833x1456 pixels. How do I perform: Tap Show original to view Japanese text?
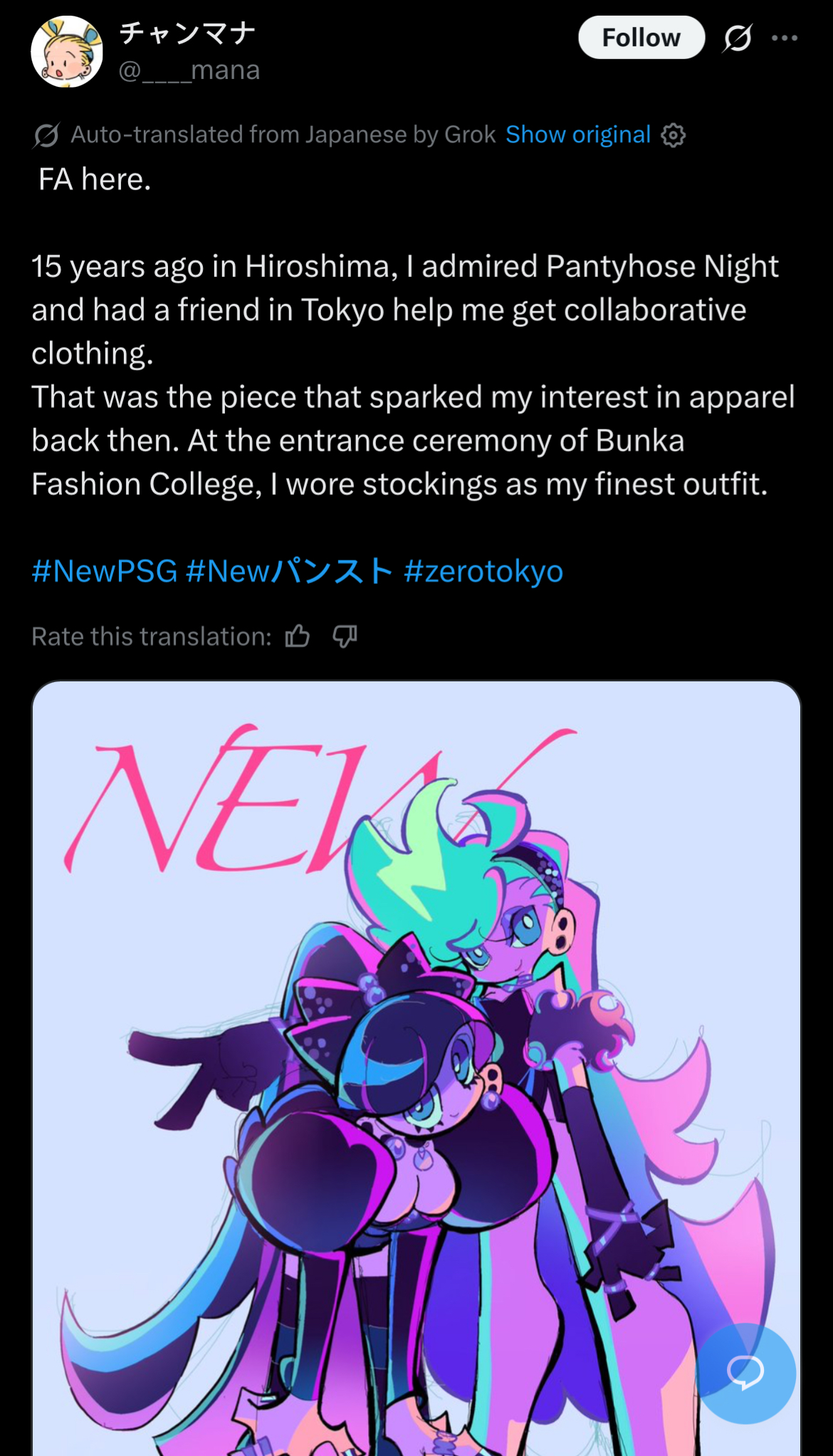tap(577, 135)
